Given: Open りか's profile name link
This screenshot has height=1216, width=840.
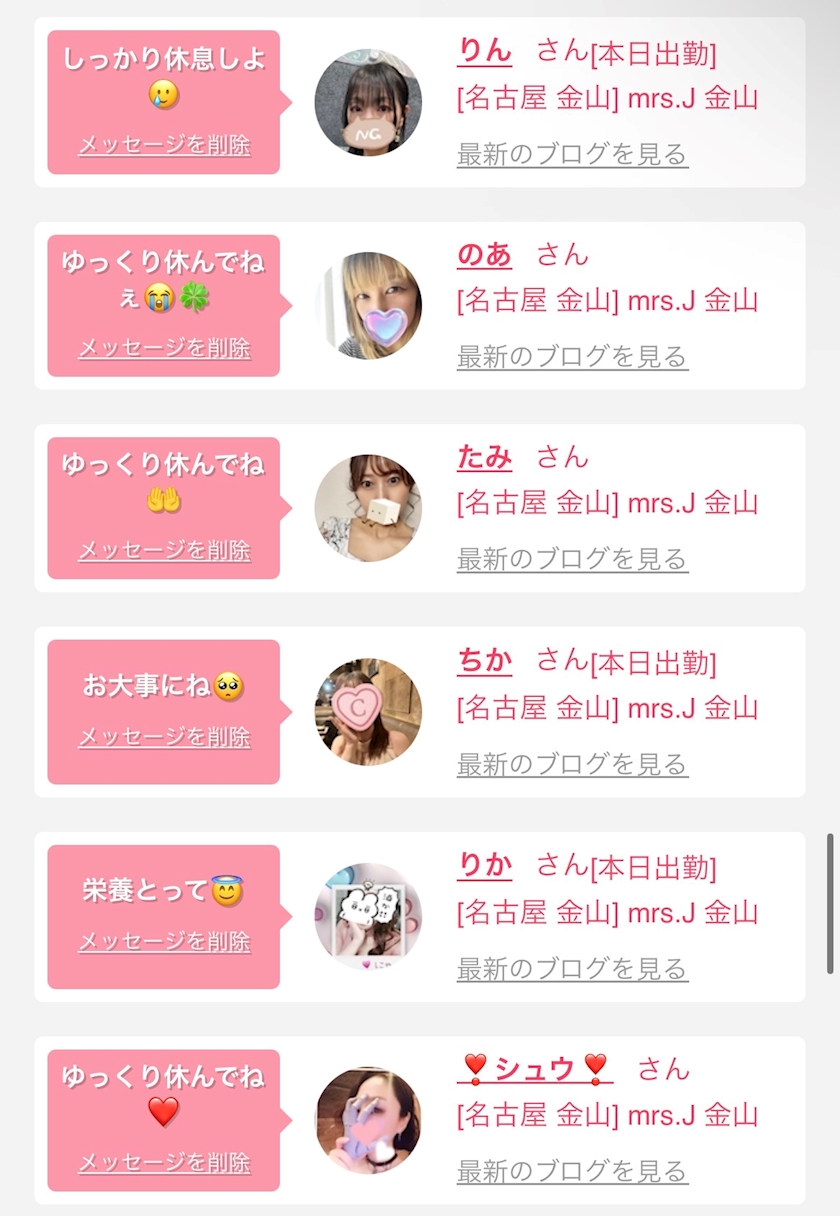Looking at the screenshot, I should point(484,866).
